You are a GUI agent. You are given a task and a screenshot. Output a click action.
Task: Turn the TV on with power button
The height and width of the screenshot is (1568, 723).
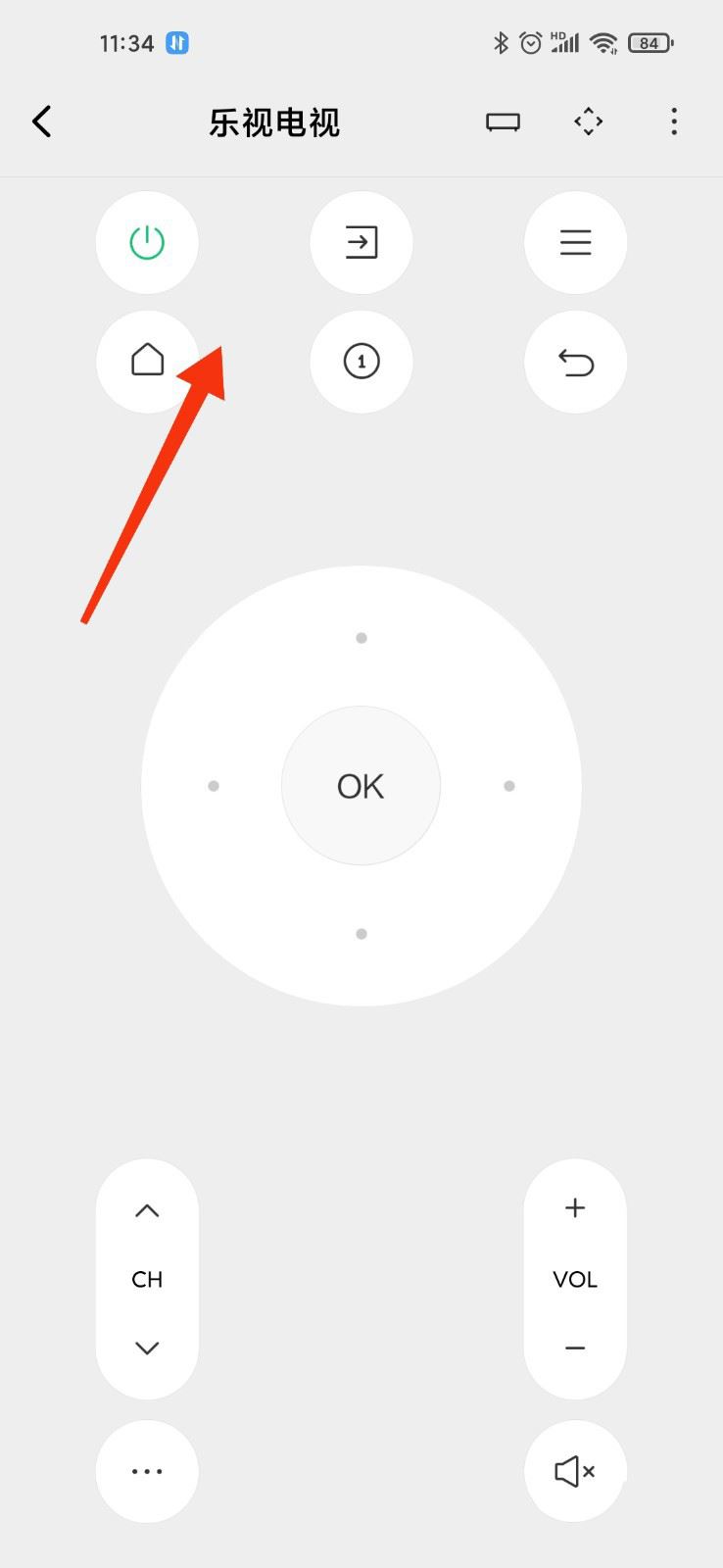point(147,242)
